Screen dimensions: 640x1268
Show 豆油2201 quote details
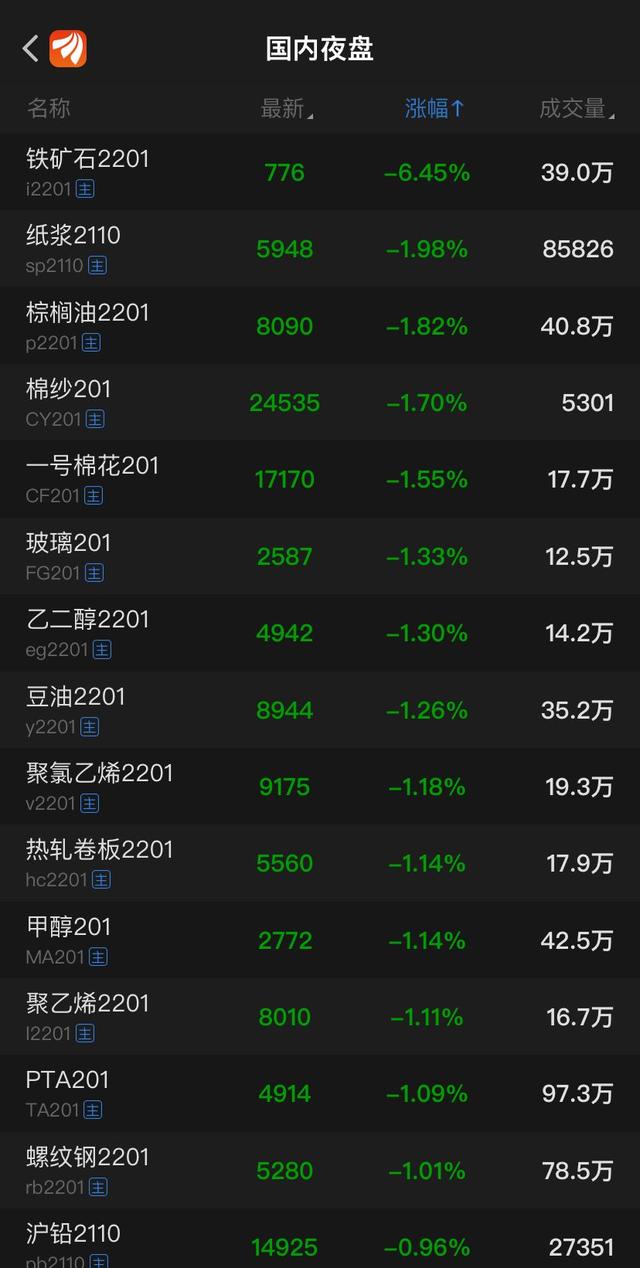(x=320, y=710)
